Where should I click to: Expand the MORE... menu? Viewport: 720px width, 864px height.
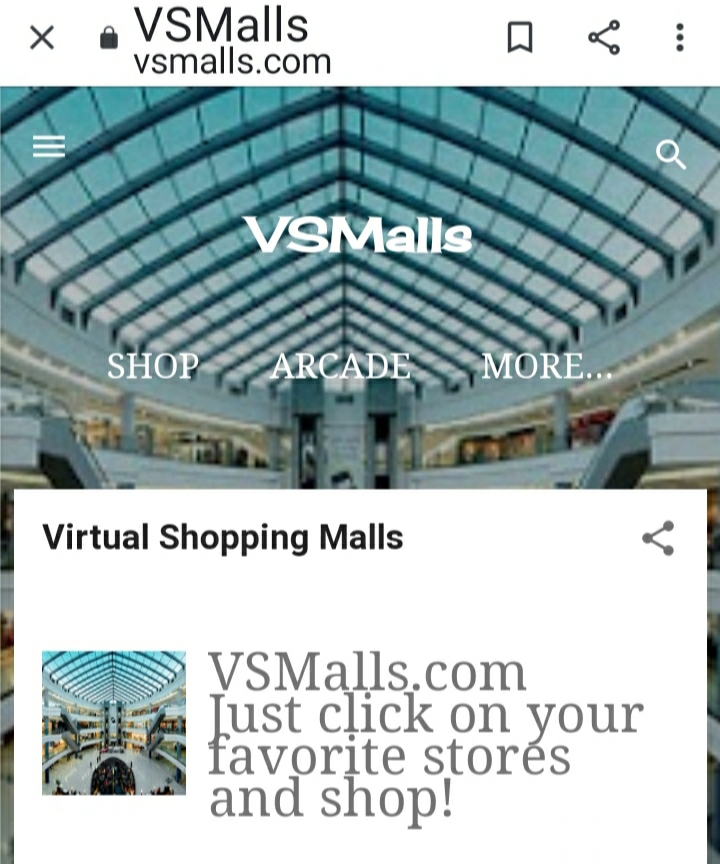(x=546, y=367)
